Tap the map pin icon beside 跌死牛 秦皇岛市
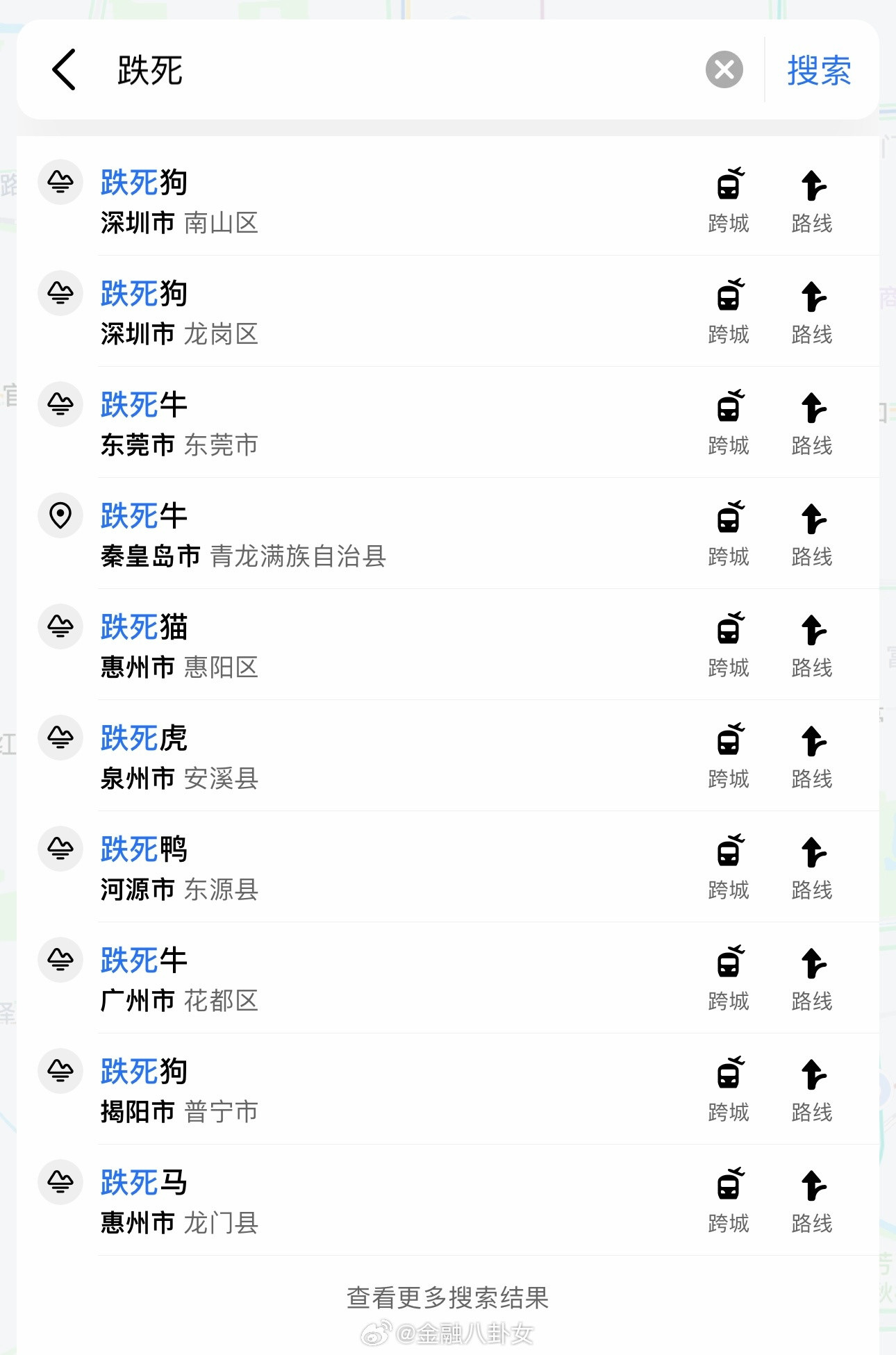Screen dimensions: 896x1355 click(60, 515)
